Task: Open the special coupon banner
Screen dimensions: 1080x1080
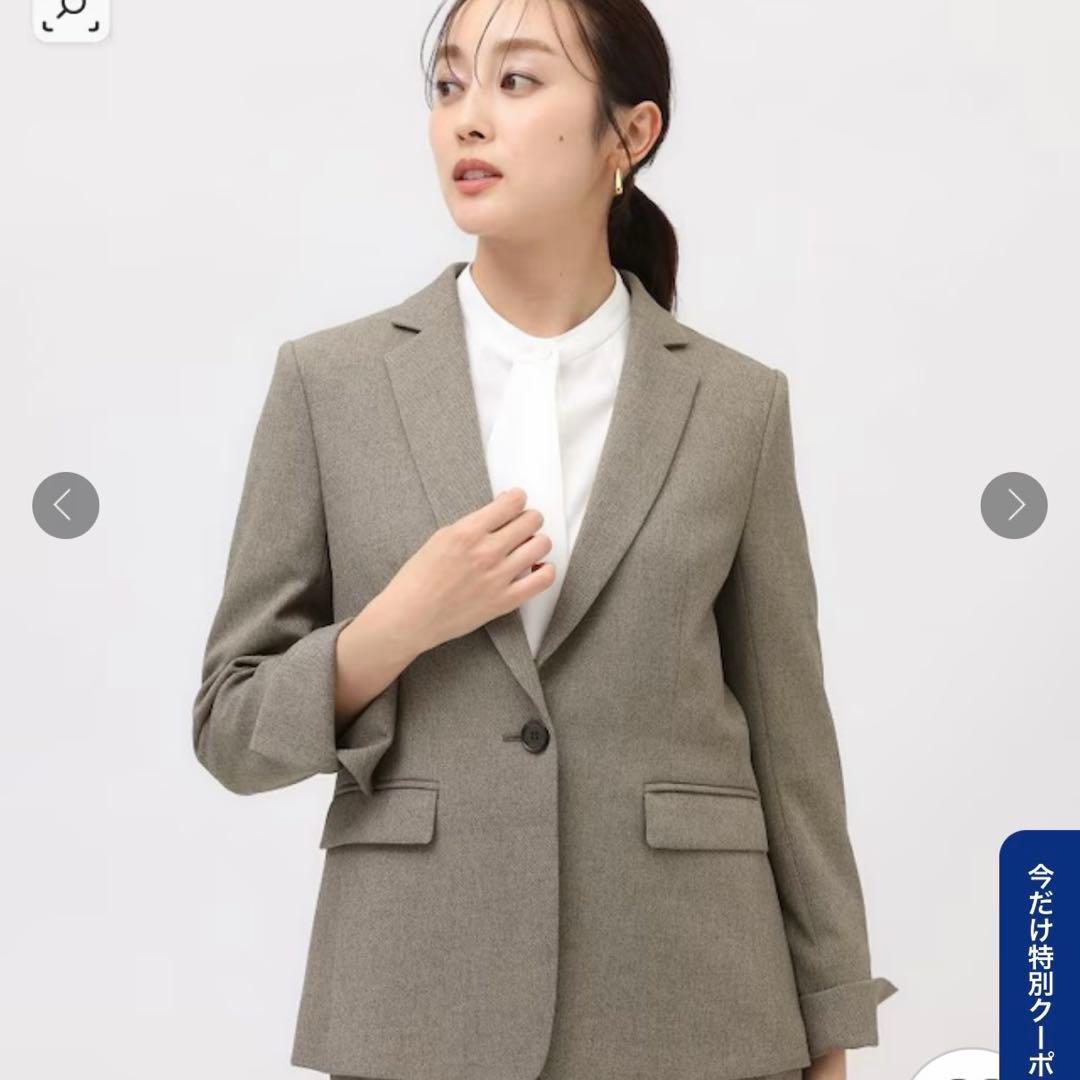Action: (1040, 950)
